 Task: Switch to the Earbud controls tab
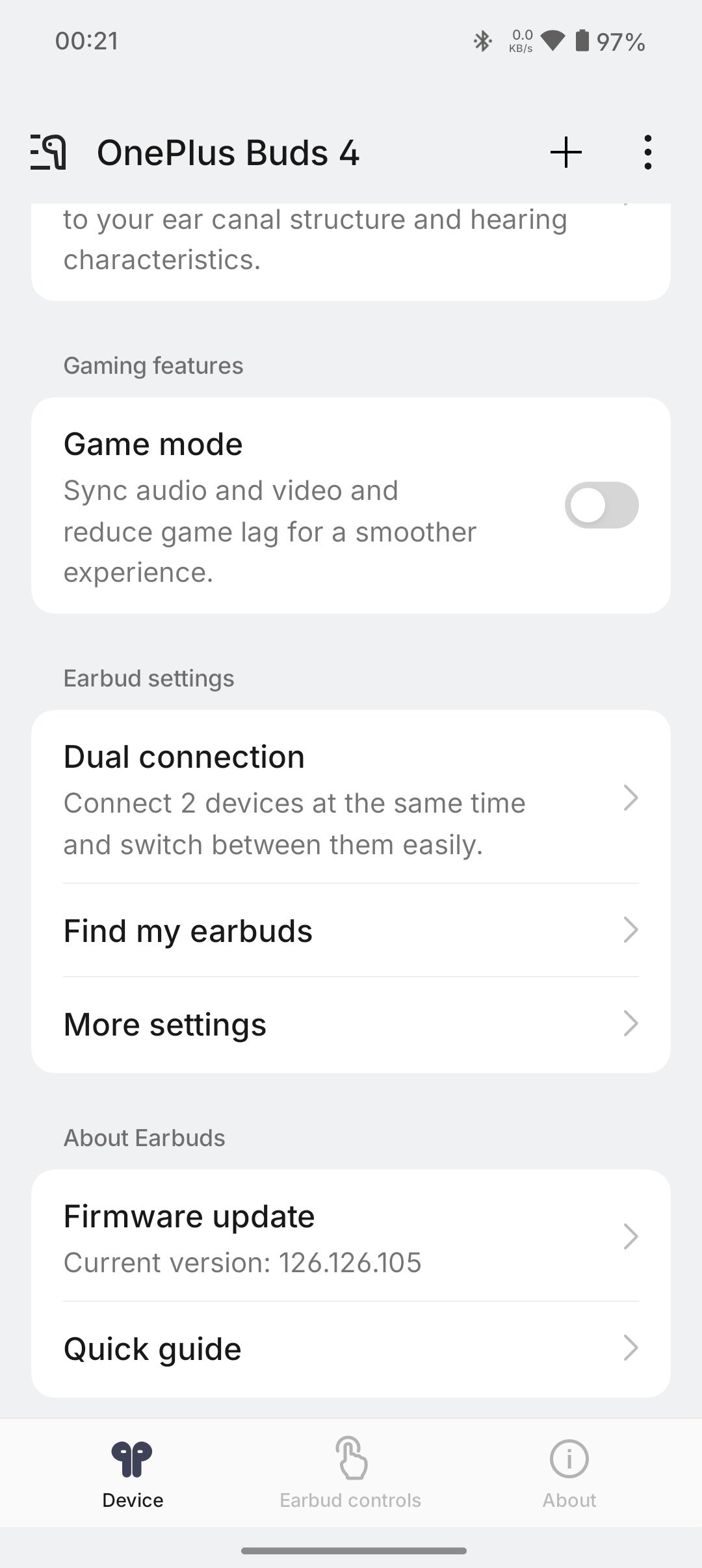(x=350, y=1473)
